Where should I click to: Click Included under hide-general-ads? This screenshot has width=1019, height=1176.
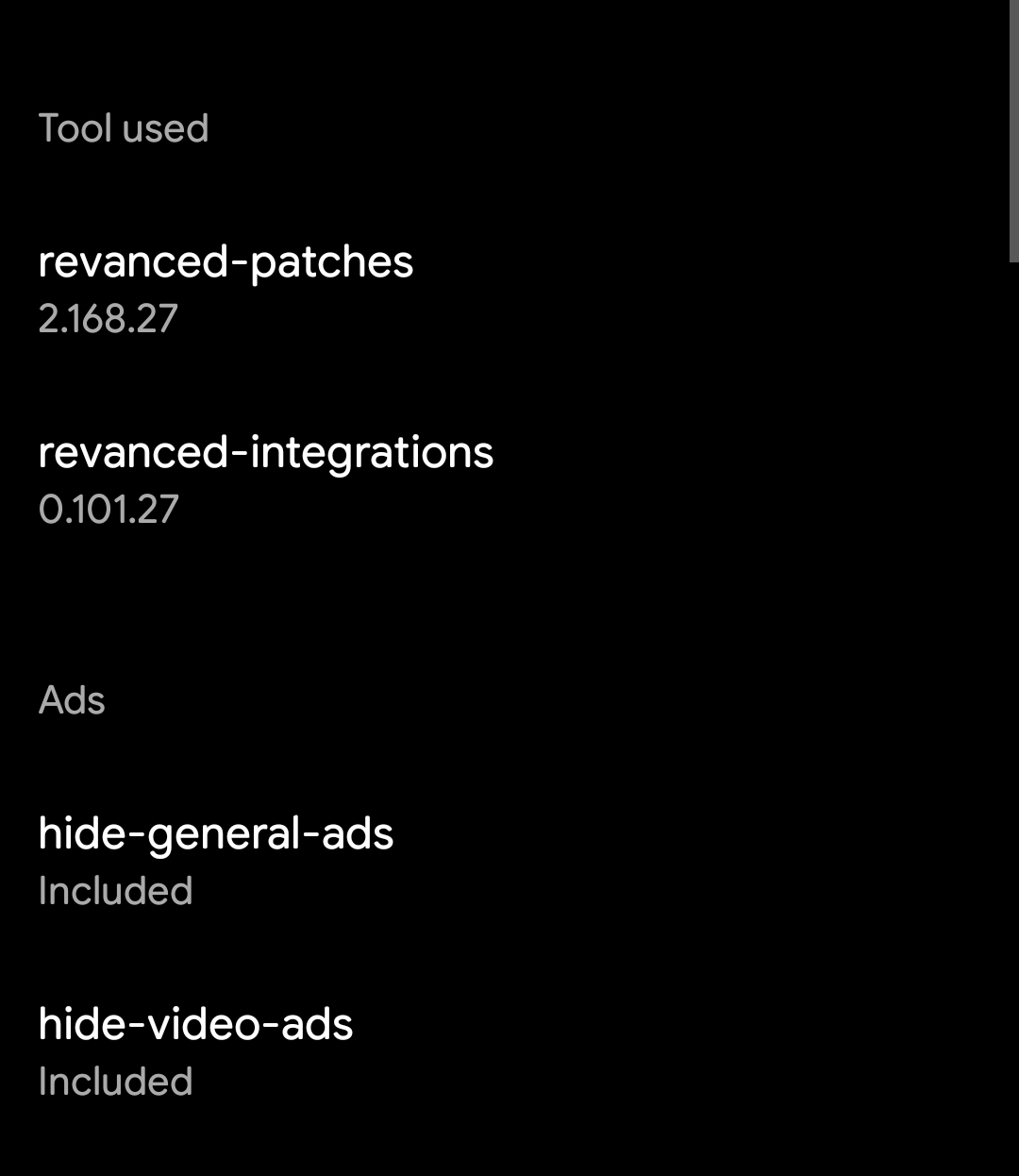tap(116, 891)
